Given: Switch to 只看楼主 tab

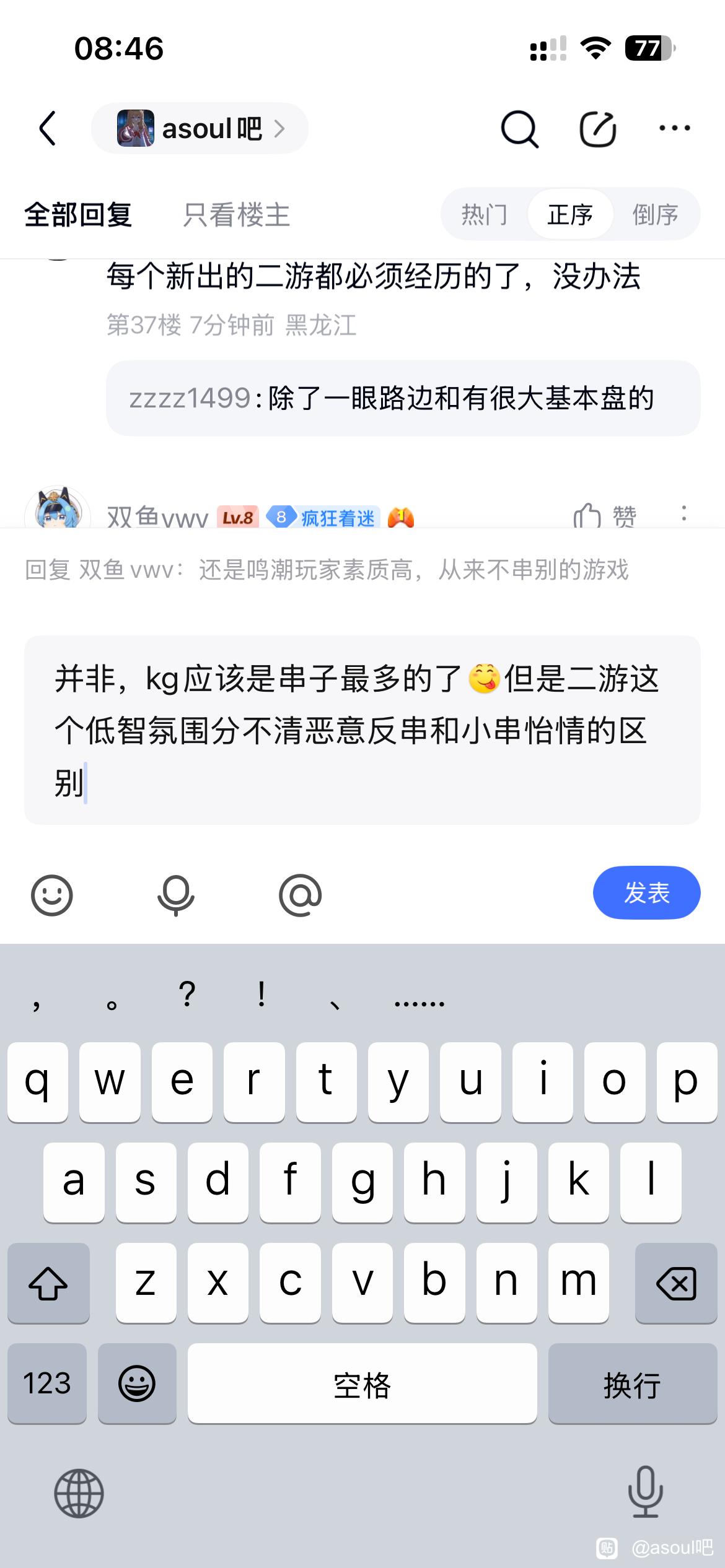Looking at the screenshot, I should [236, 215].
